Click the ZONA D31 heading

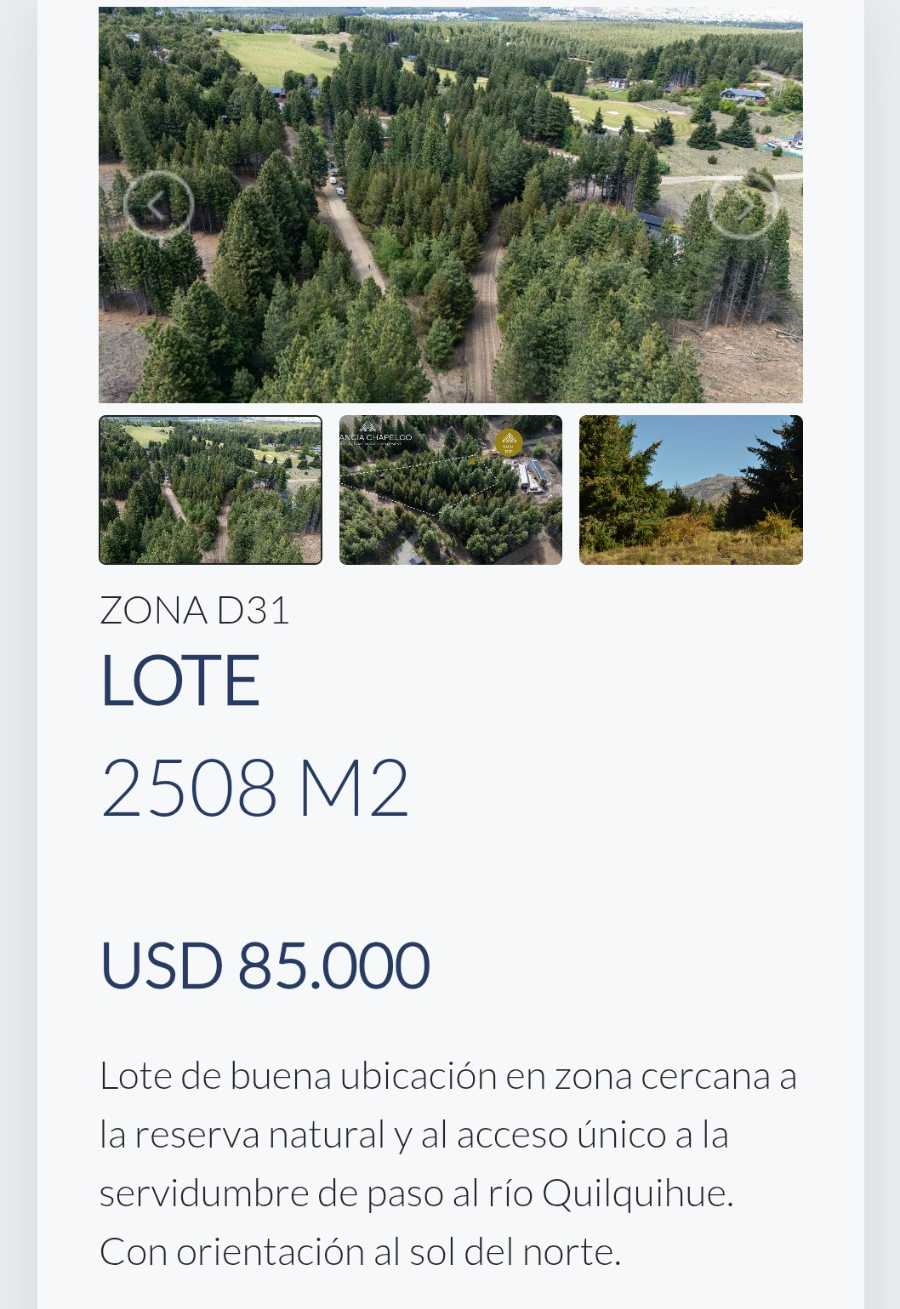tap(194, 608)
